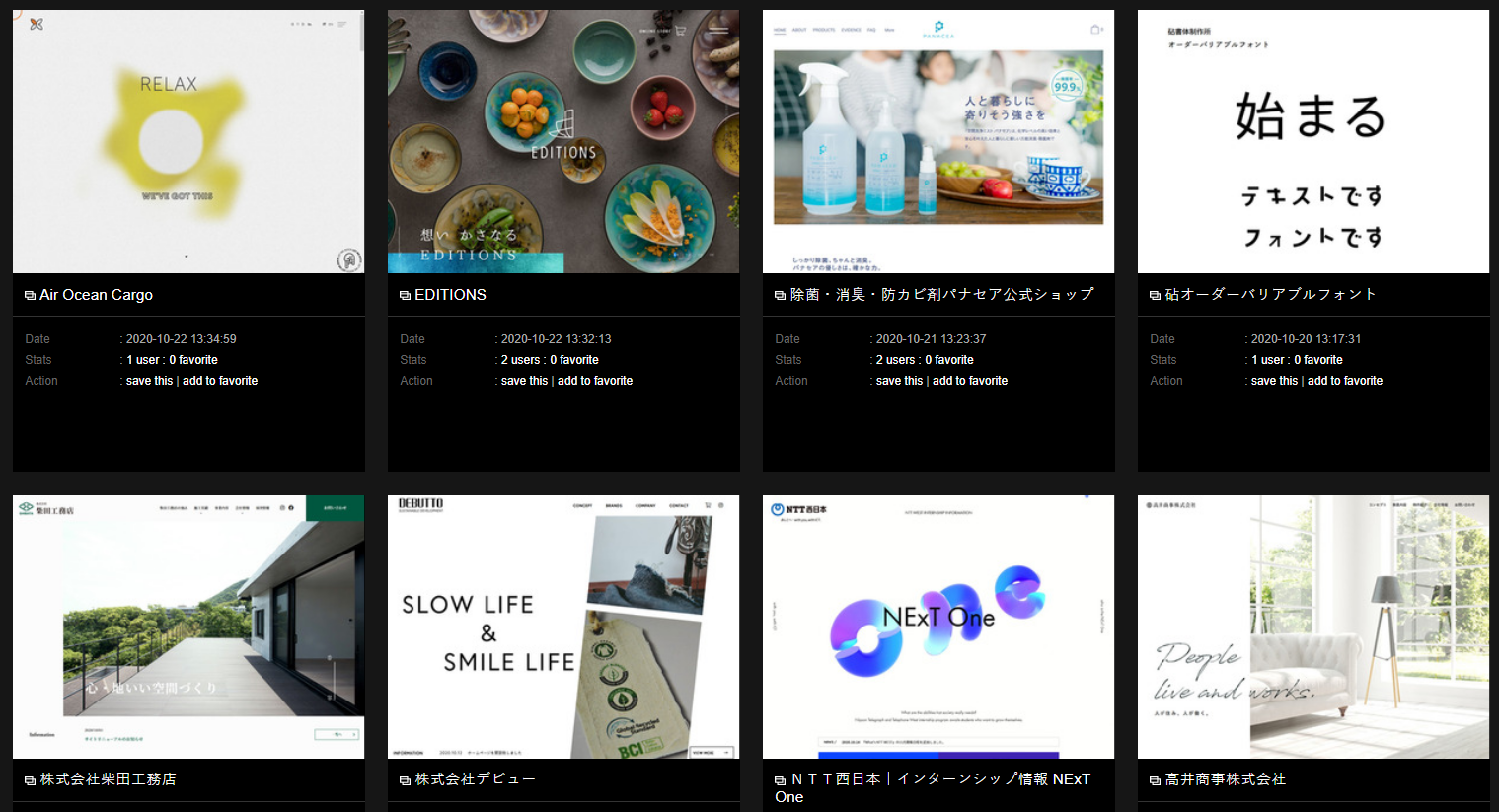Select 'save this' under Air Ocean Cargo
The width and height of the screenshot is (1499, 812).
tap(149, 381)
